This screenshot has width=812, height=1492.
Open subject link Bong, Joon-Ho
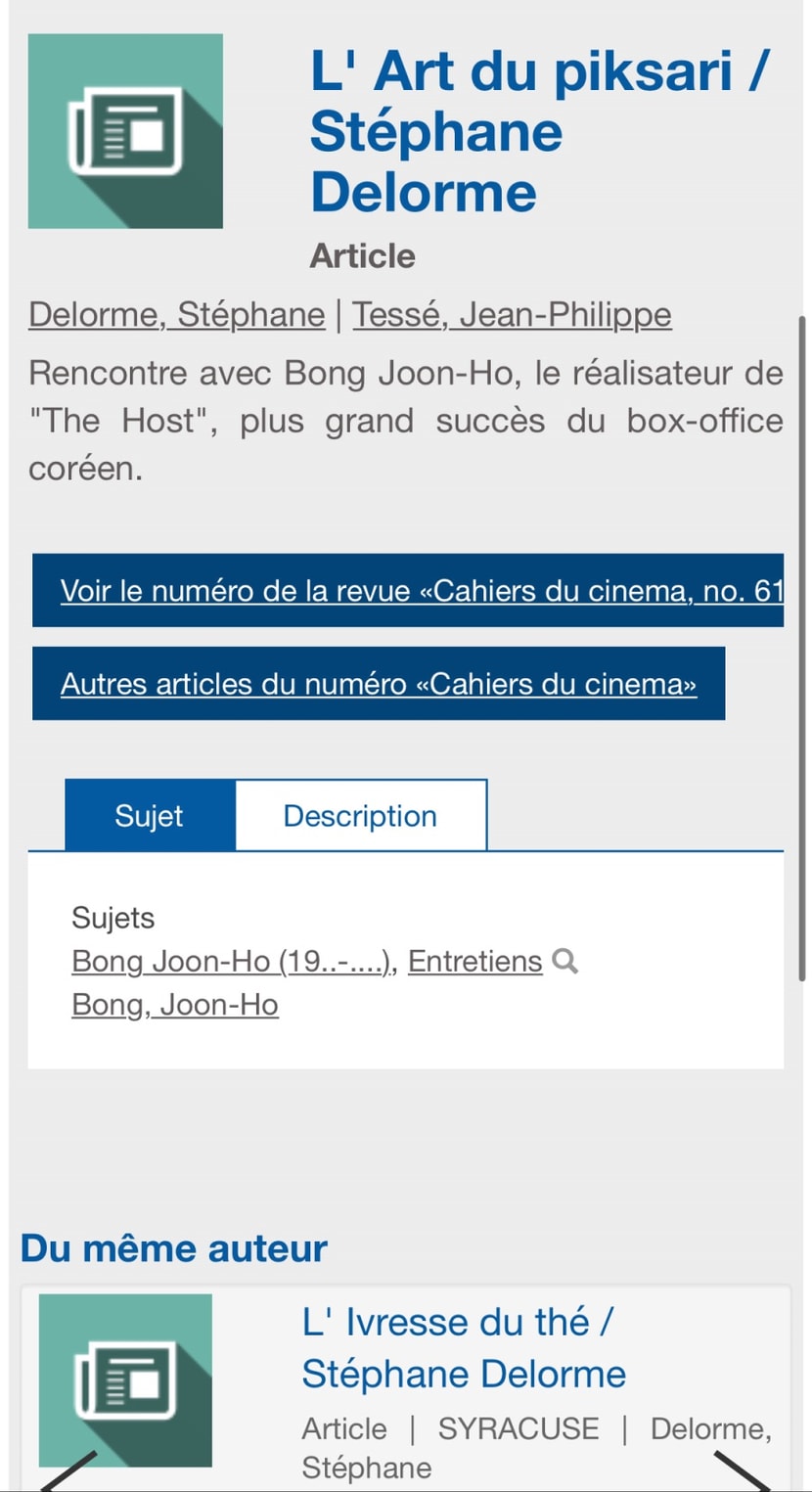tap(175, 1005)
